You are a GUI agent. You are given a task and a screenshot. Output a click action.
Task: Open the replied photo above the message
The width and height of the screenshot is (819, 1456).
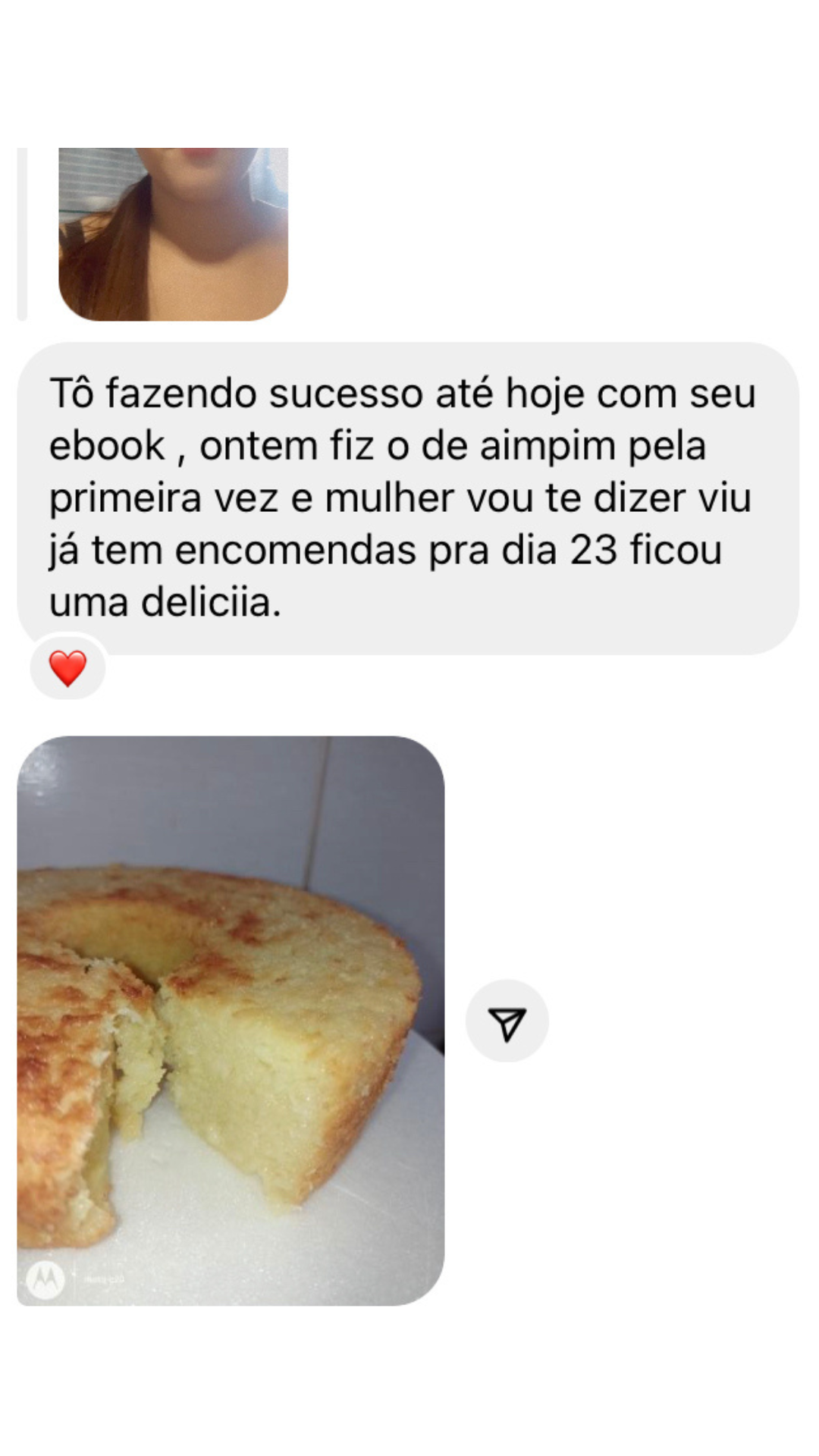click(173, 234)
